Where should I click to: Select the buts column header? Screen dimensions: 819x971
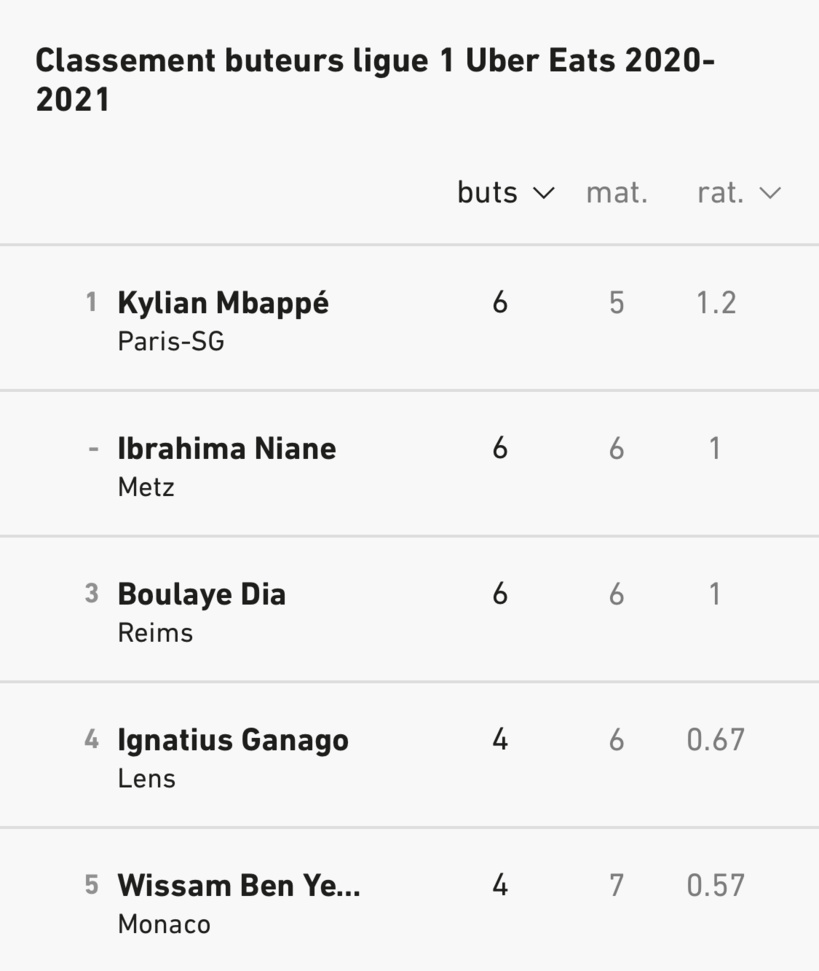coord(487,192)
